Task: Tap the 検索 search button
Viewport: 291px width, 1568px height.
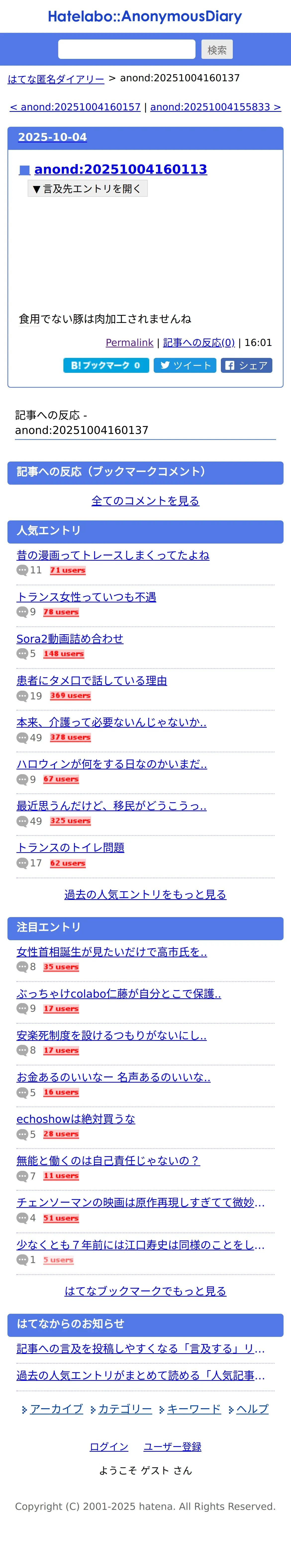Action: click(x=217, y=49)
